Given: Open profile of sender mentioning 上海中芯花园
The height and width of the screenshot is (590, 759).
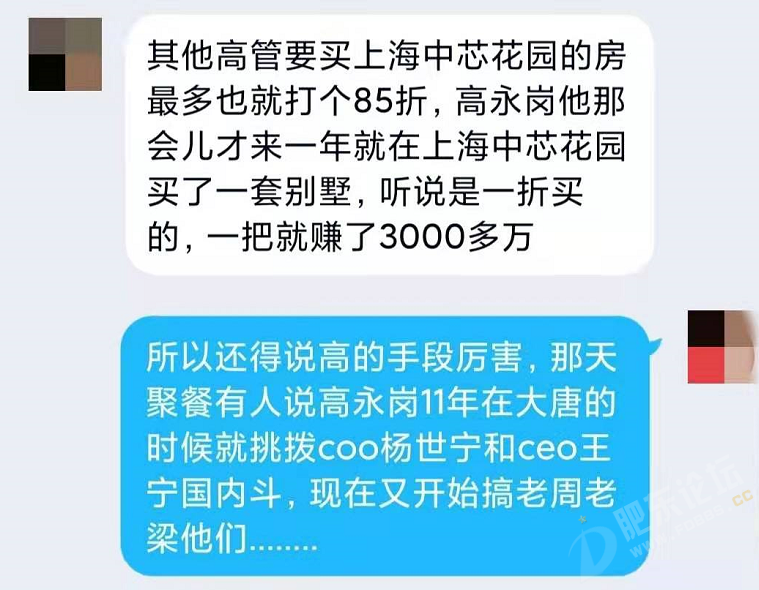Looking at the screenshot, I should coord(65,54).
